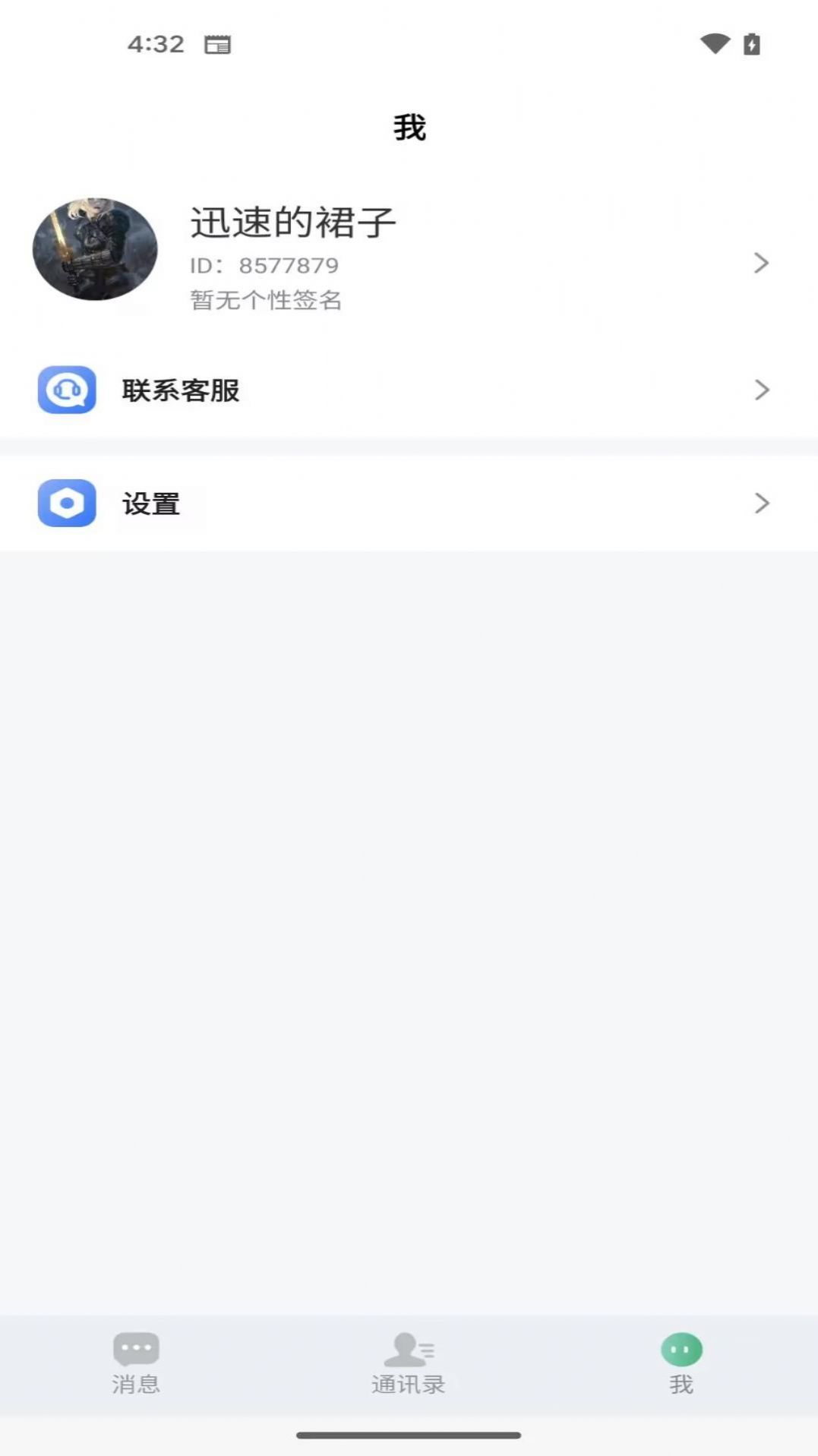Expand the 联系客服 row chevron

pos(760,390)
